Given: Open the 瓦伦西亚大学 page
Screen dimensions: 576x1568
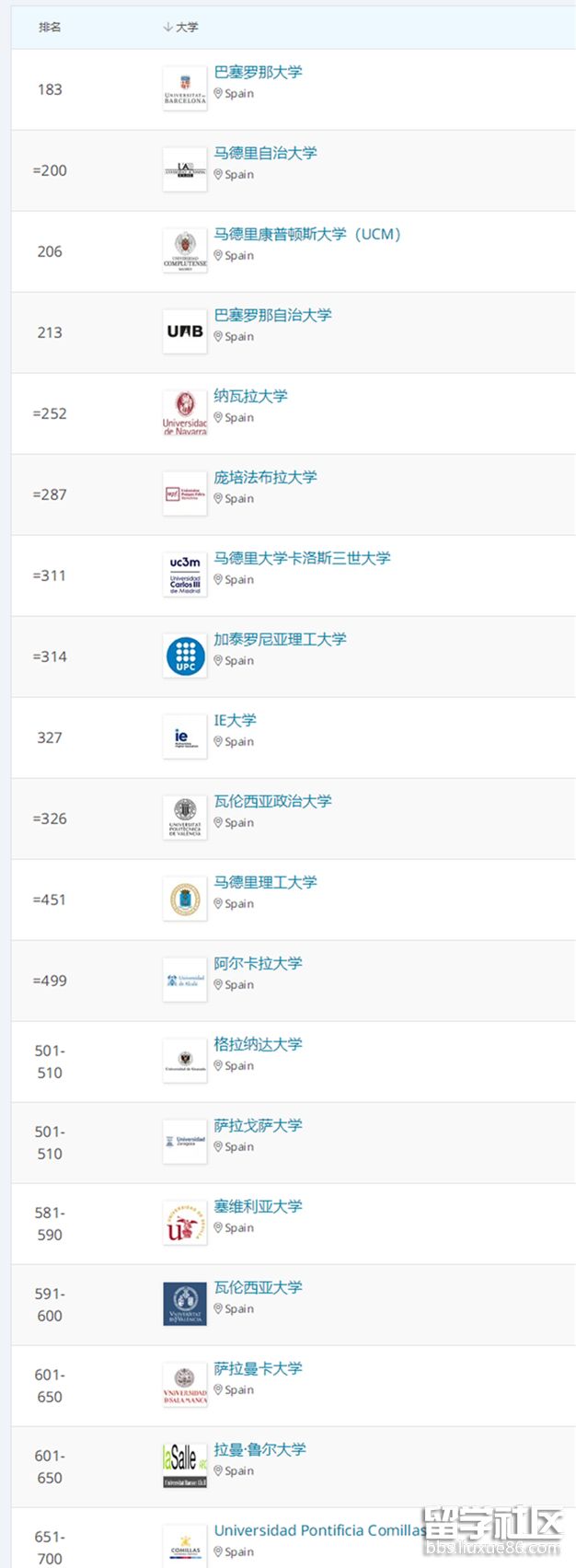Looking at the screenshot, I should tap(258, 1287).
